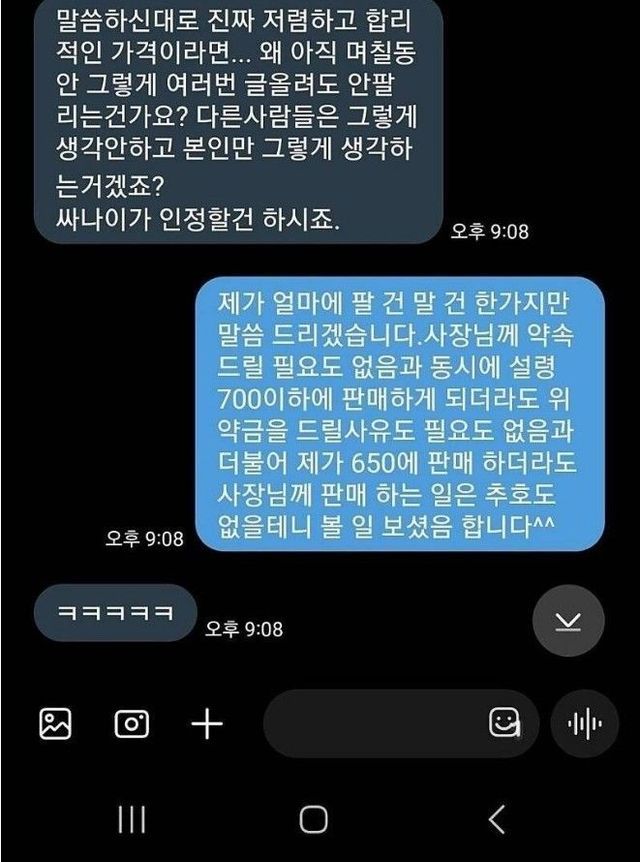This screenshot has width=640, height=862.
Task: Go back using system navigation
Action: [497, 819]
